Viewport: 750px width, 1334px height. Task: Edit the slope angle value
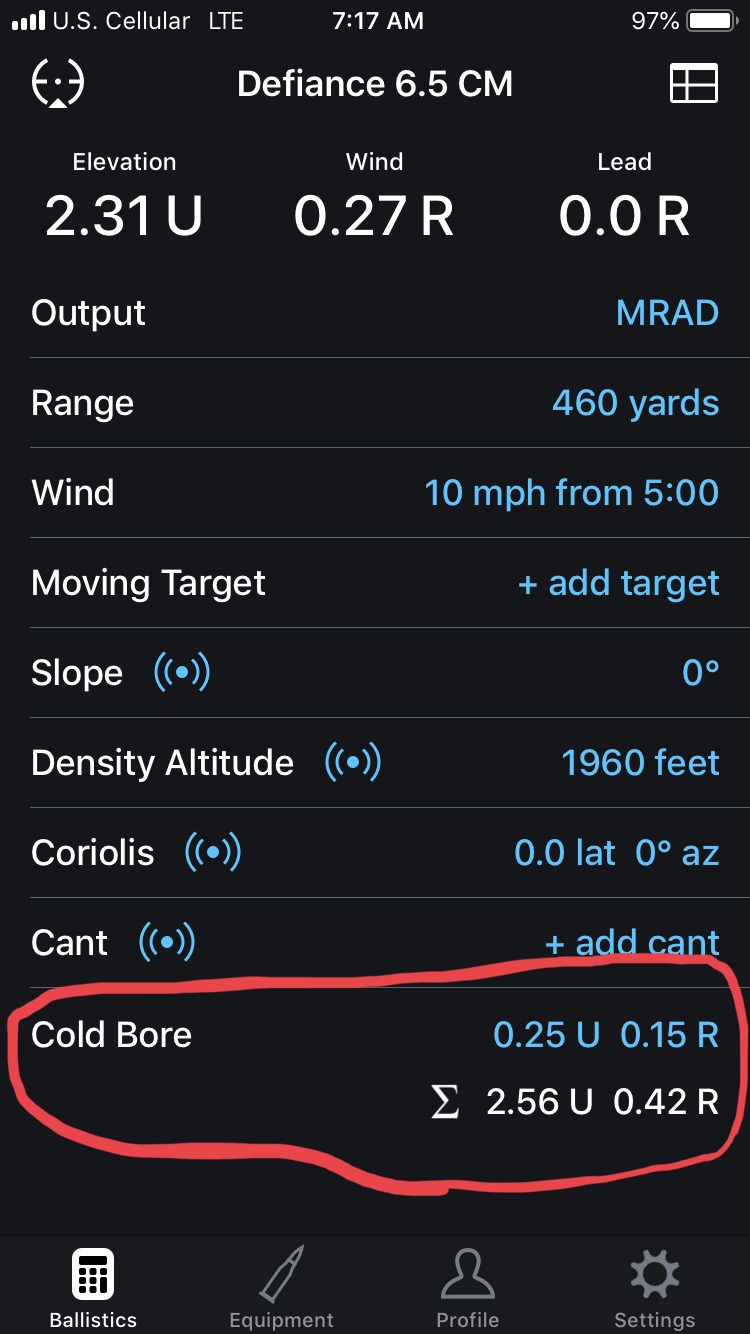700,673
